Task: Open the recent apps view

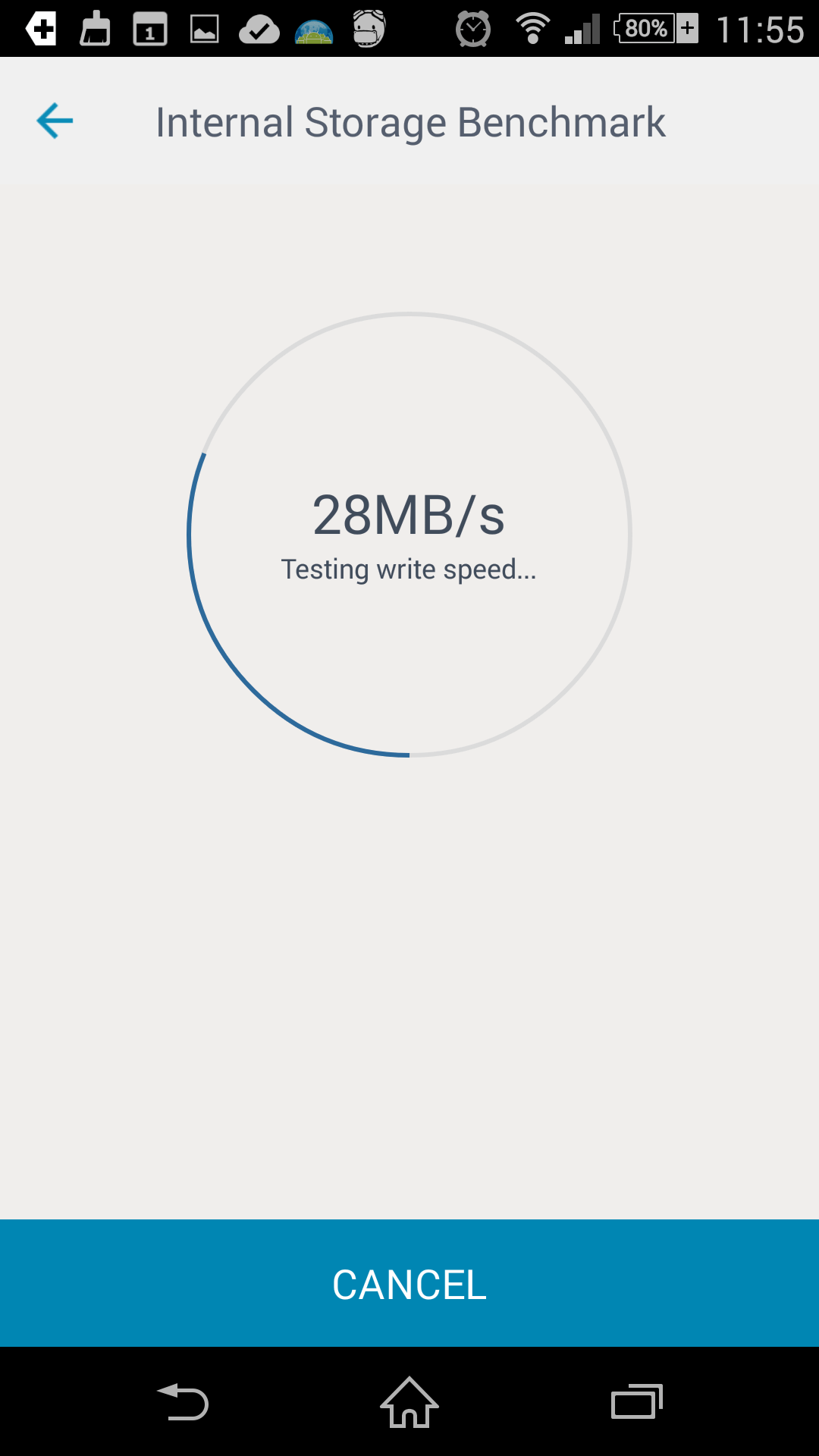Action: click(x=637, y=1401)
